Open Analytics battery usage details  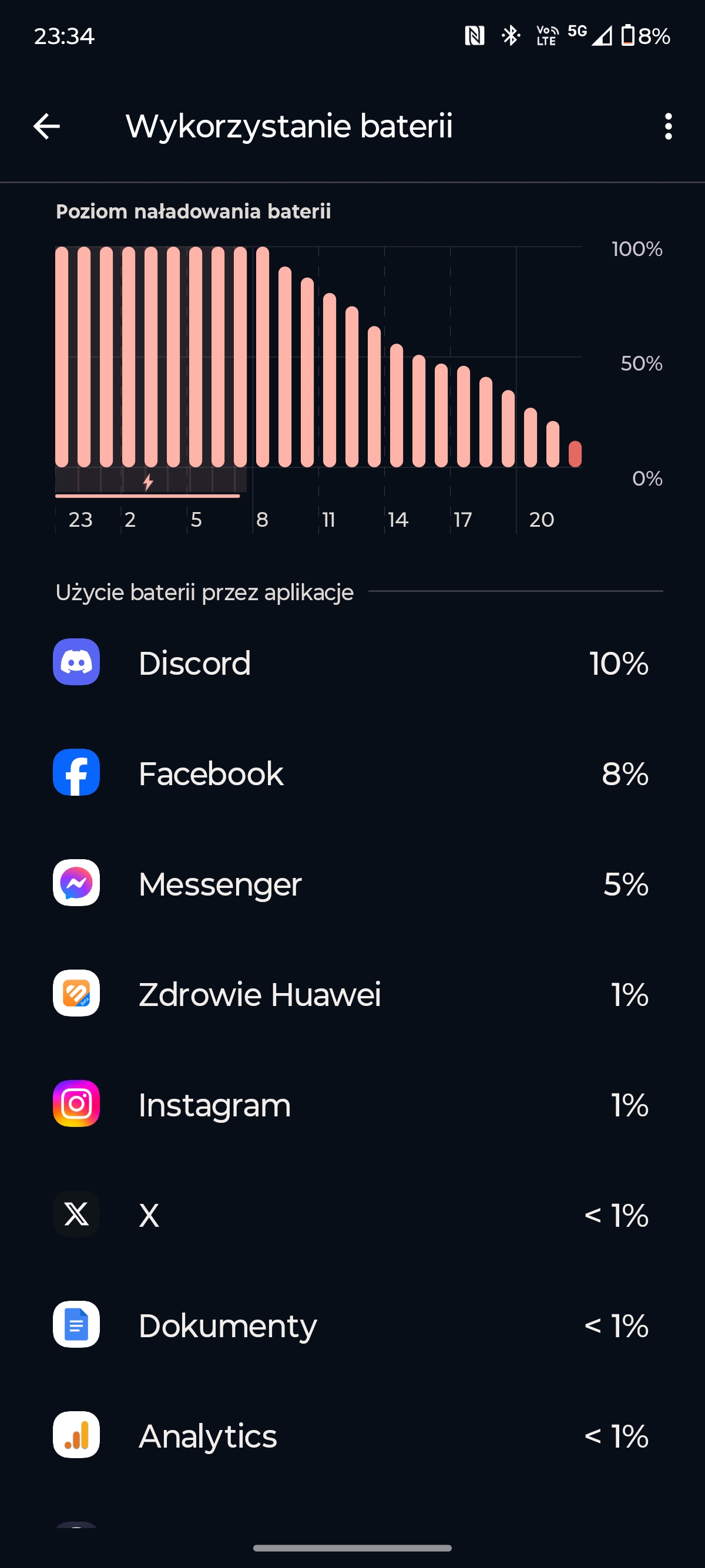(352, 1436)
